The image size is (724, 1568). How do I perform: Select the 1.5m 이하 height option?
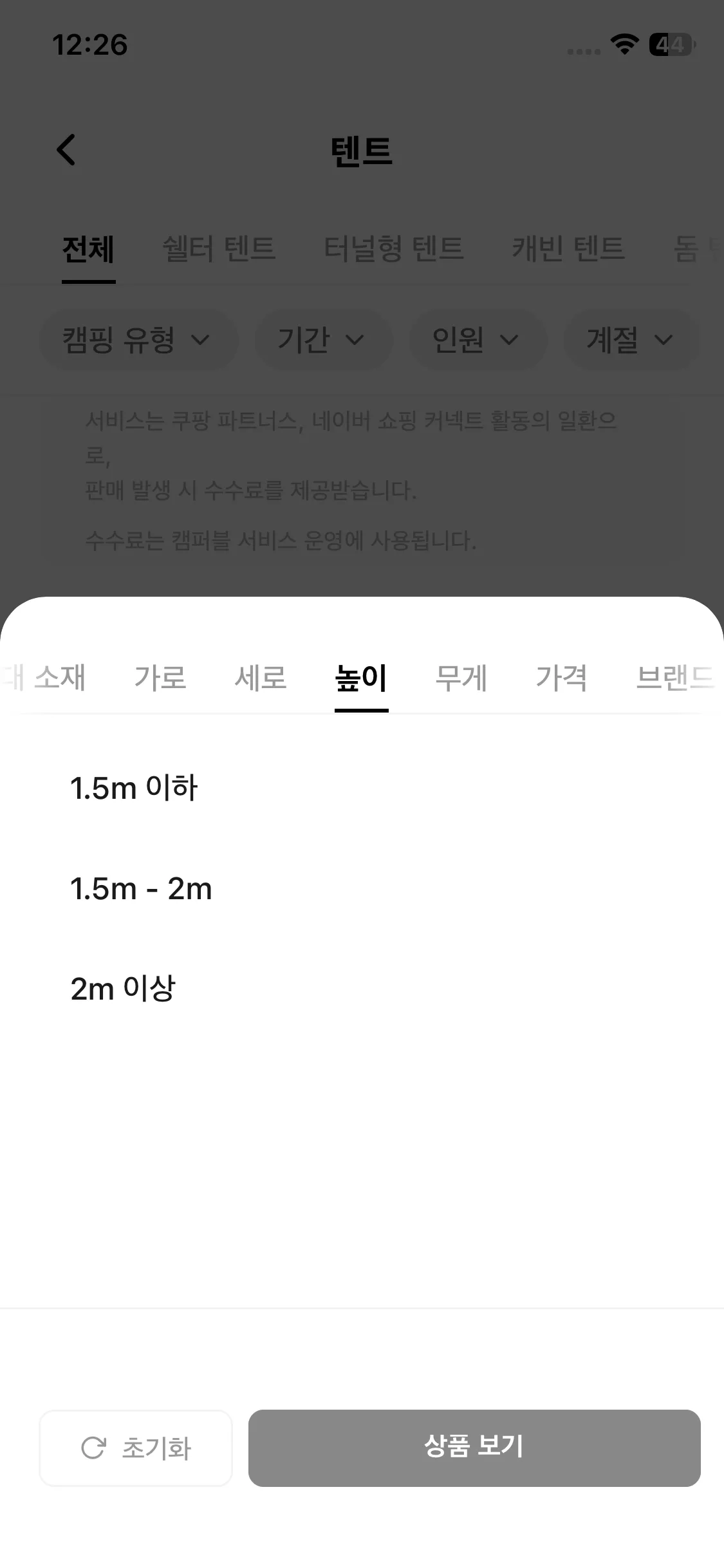pyautogui.click(x=134, y=788)
